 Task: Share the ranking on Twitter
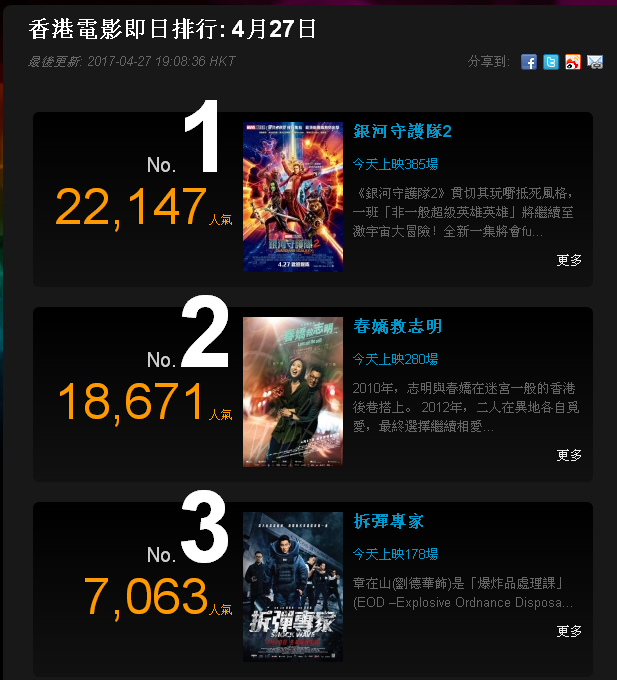[551, 62]
